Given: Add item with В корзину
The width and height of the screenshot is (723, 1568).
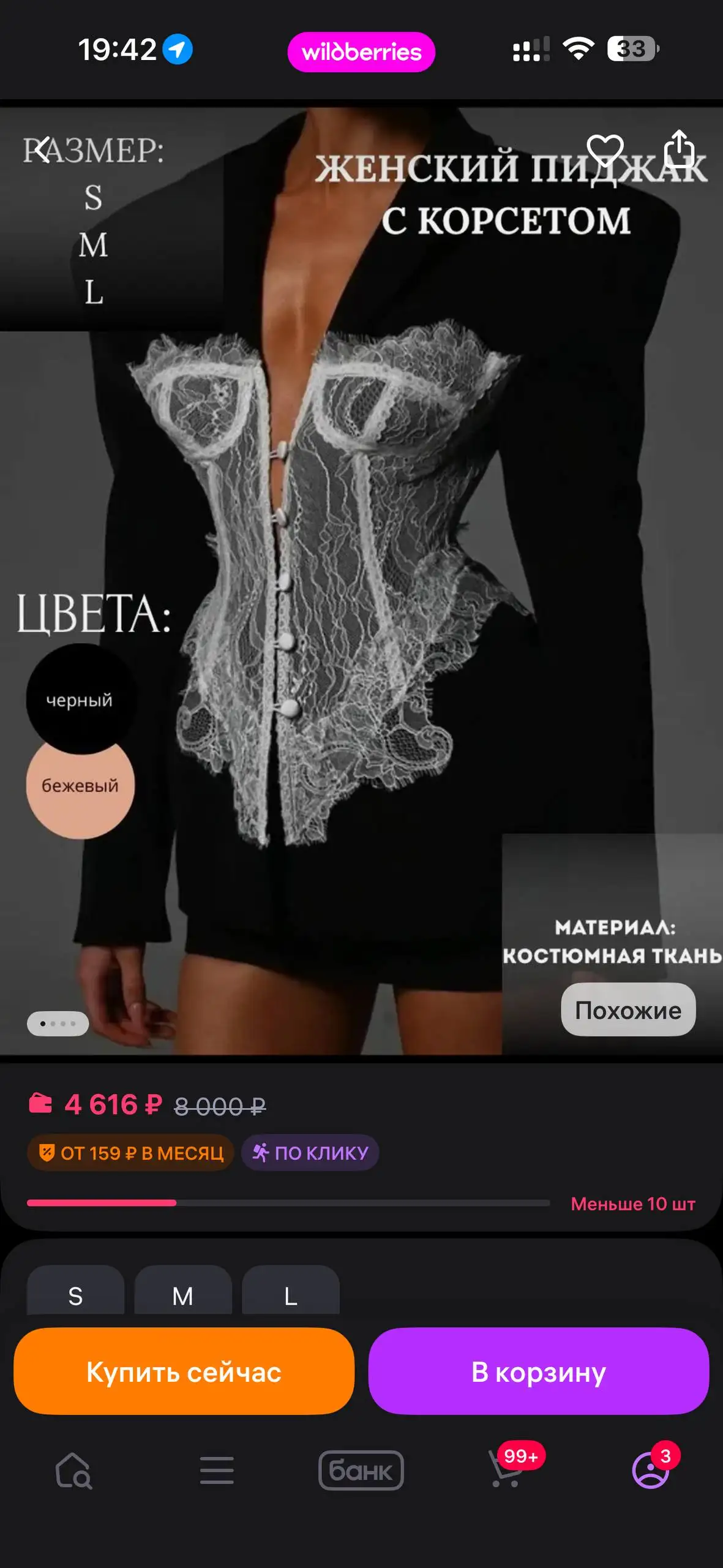Looking at the screenshot, I should tap(539, 1371).
